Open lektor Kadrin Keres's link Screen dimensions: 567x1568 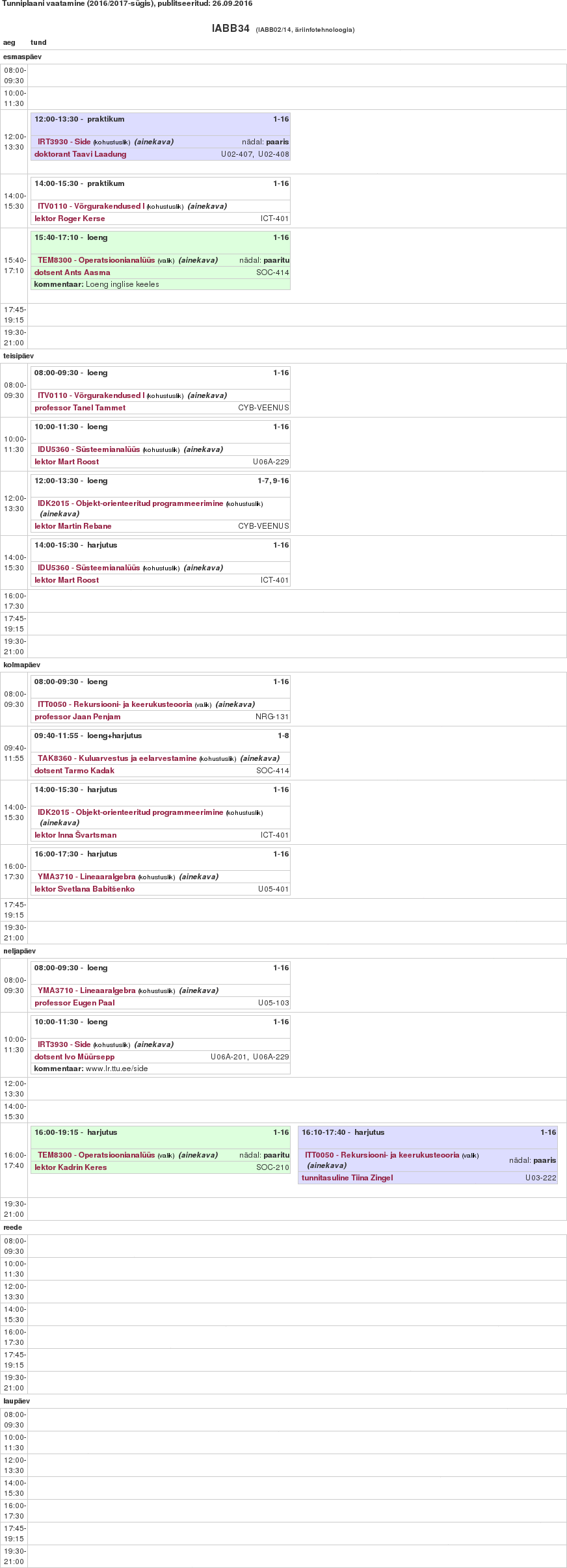click(x=71, y=1167)
